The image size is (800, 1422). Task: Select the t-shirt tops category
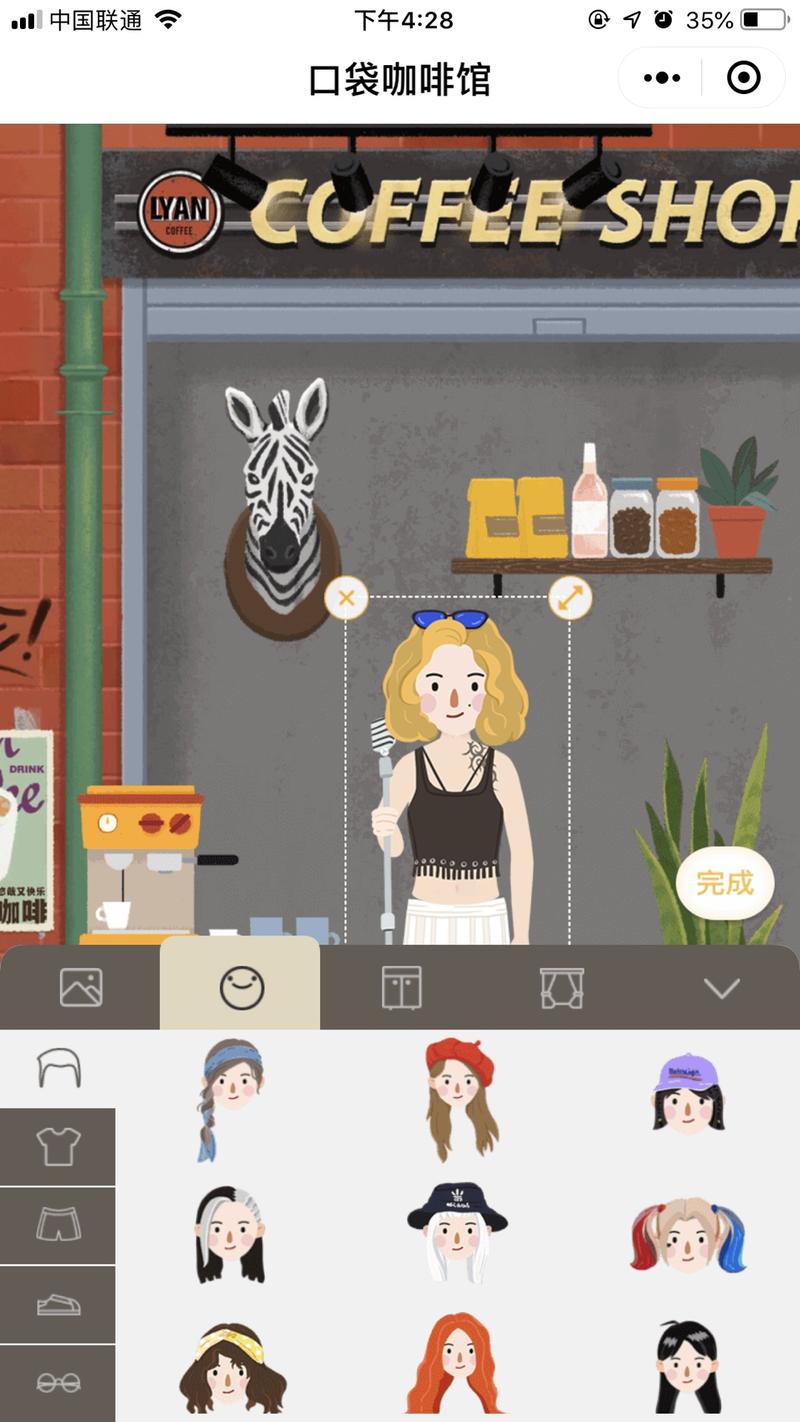click(x=58, y=1146)
